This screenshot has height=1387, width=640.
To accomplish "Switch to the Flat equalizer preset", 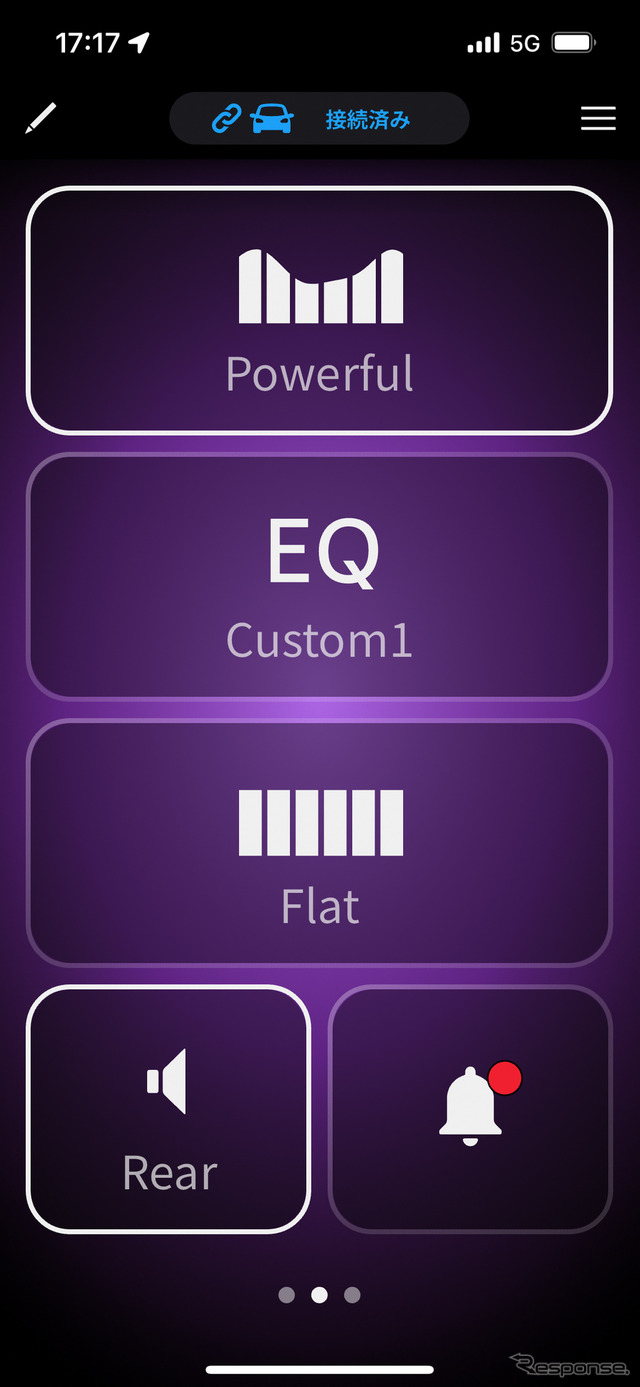I will coord(319,843).
